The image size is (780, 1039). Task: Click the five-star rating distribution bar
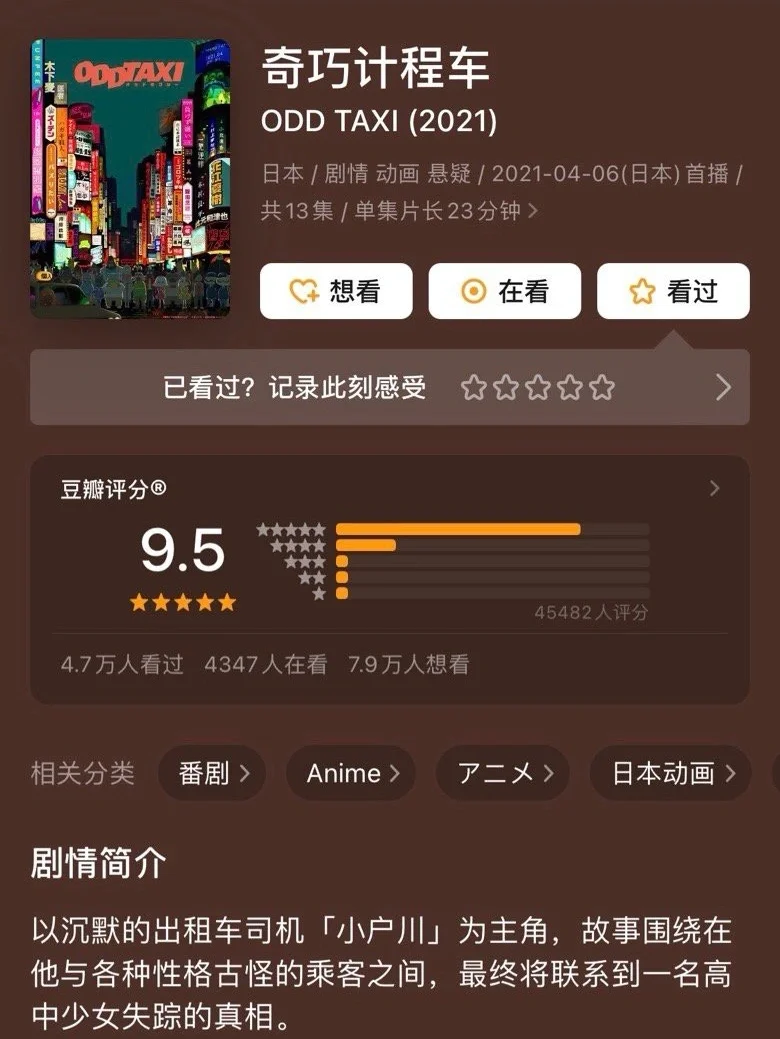460,529
